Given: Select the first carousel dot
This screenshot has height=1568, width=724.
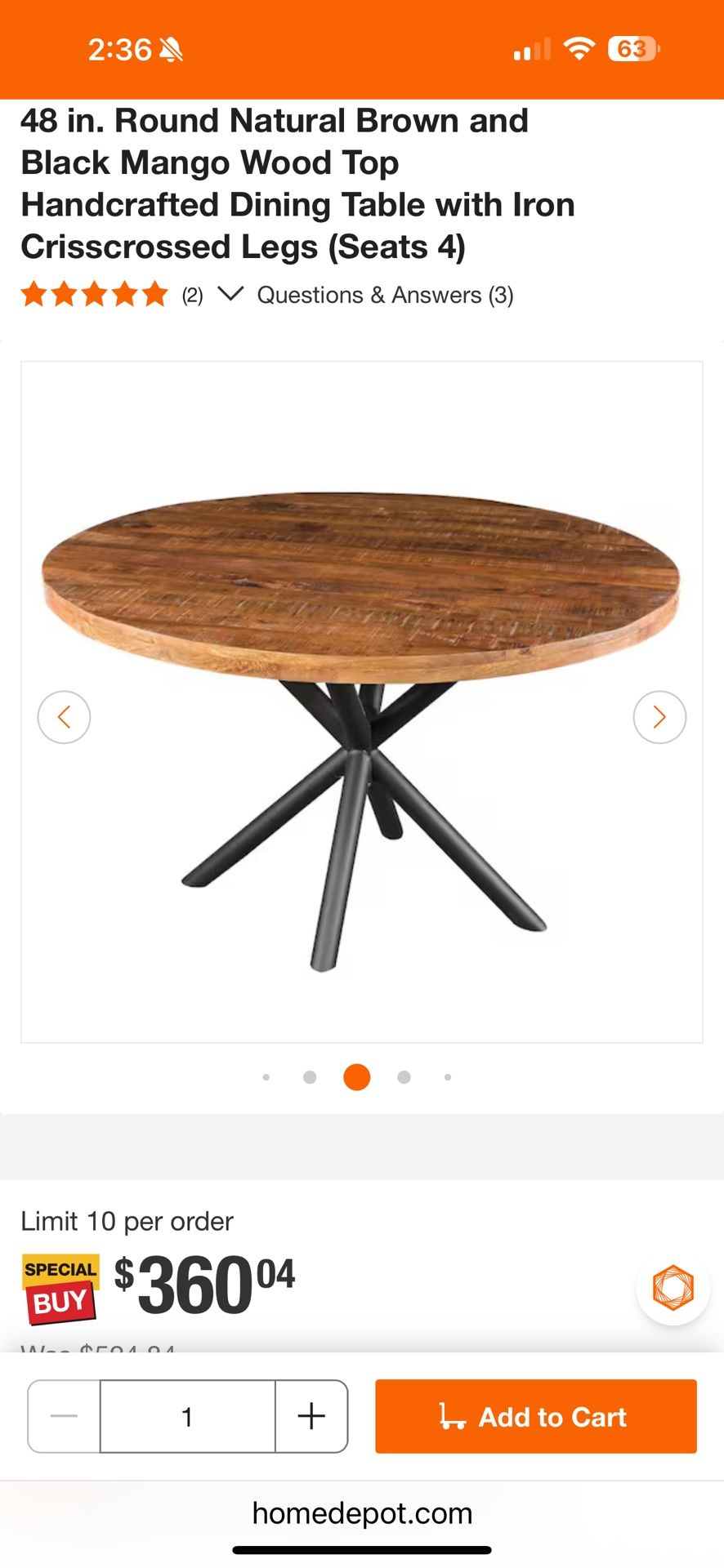Looking at the screenshot, I should [266, 1077].
